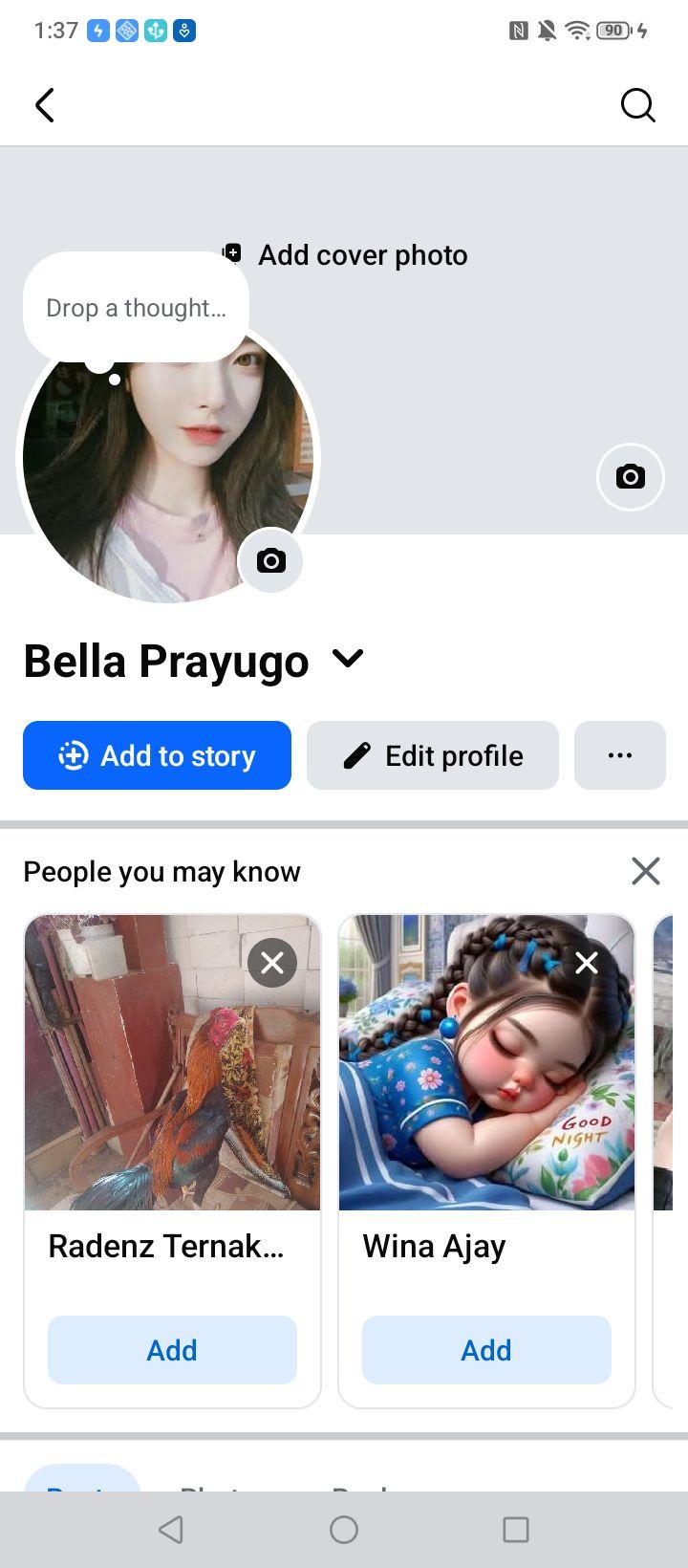Tap the camera icon on the cover photo
Screen dimensions: 688x1568
click(x=630, y=476)
